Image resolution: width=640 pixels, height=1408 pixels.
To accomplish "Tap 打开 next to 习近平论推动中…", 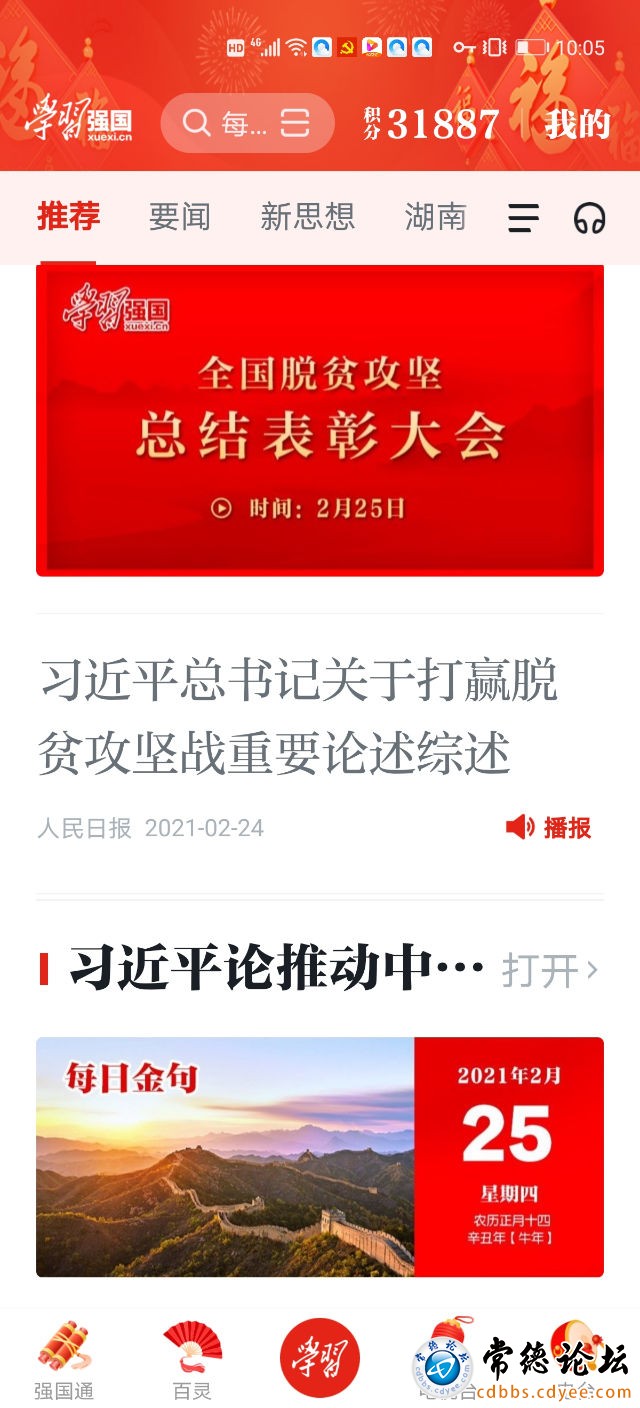I will (x=550, y=970).
